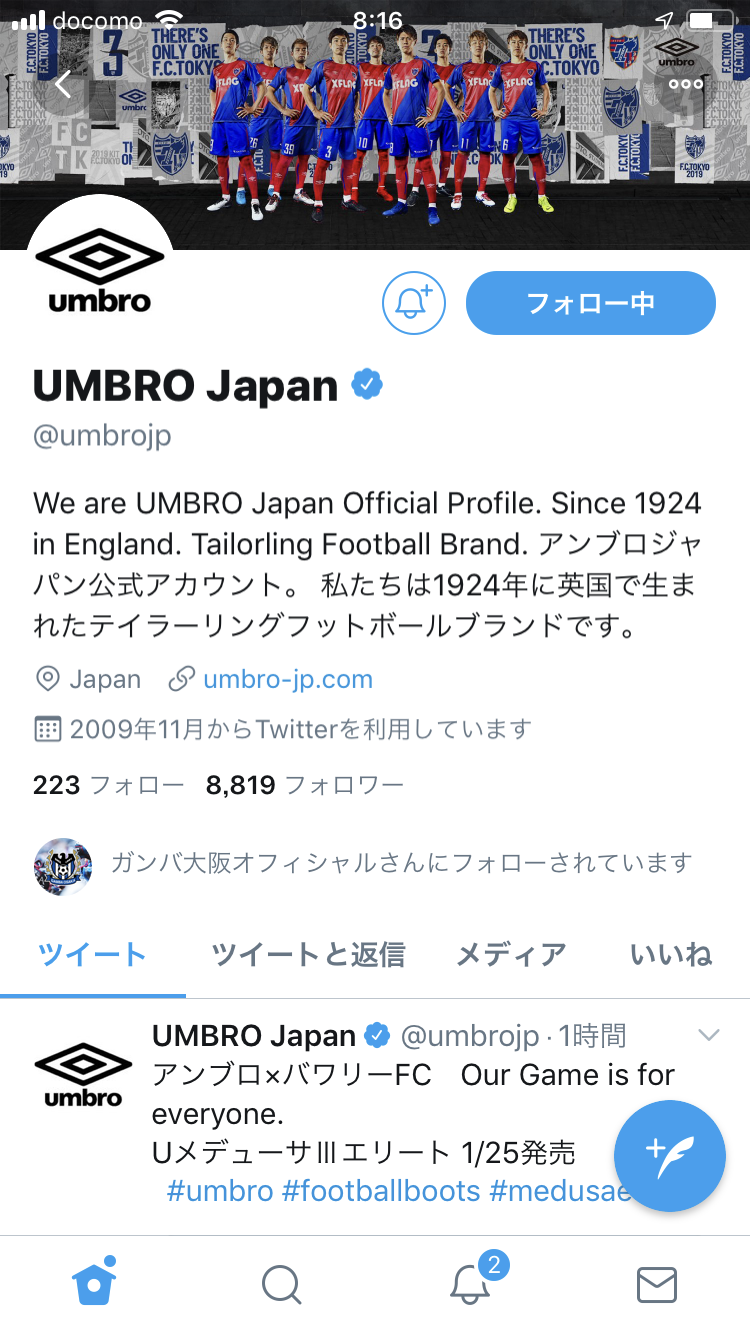Viewport: 750px width, 1334px height.
Task: Open the Messages envelope tab
Action: pyautogui.click(x=657, y=1285)
